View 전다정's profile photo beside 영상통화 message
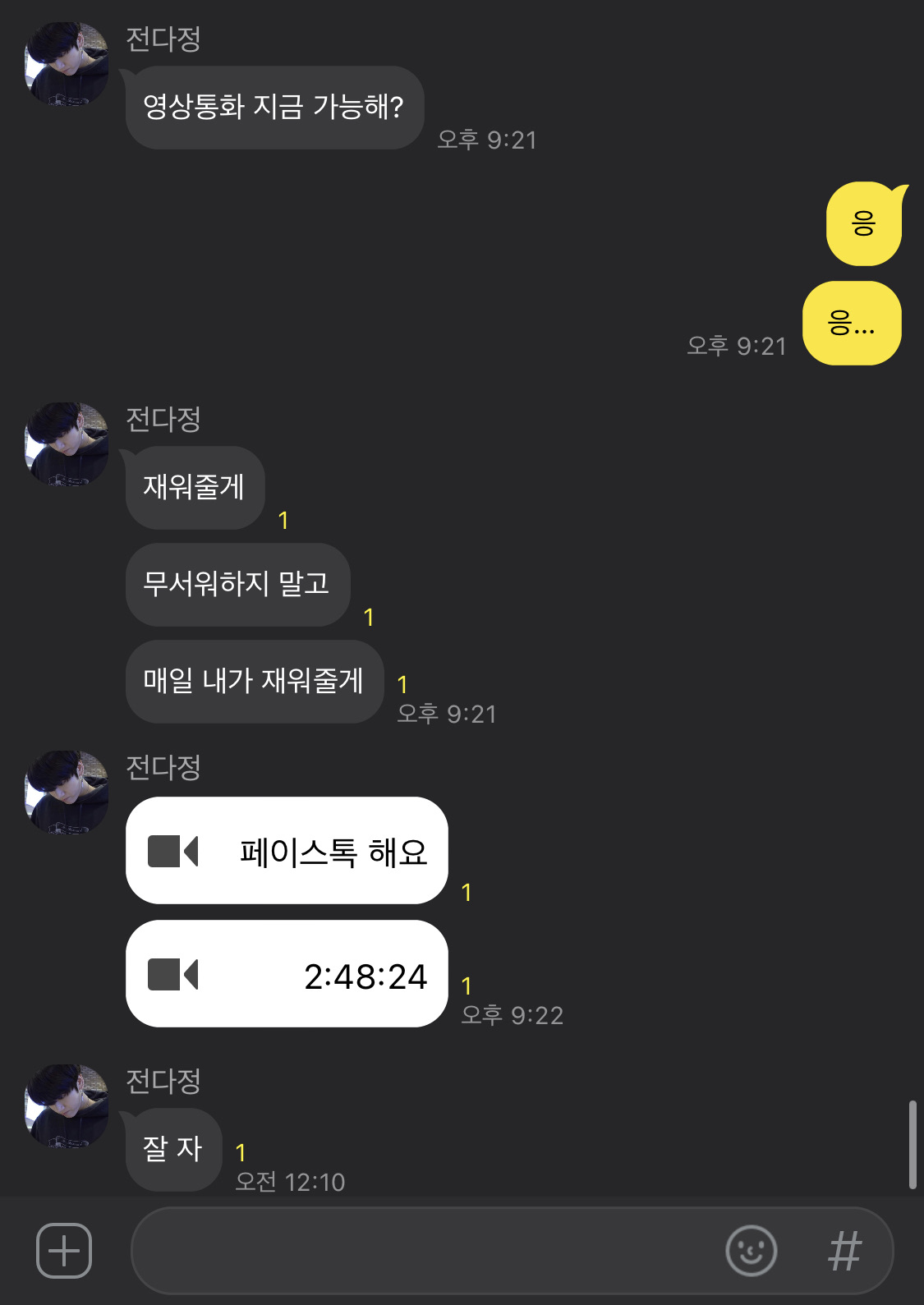Viewport: 924px width, 1305px height. pyautogui.click(x=67, y=64)
